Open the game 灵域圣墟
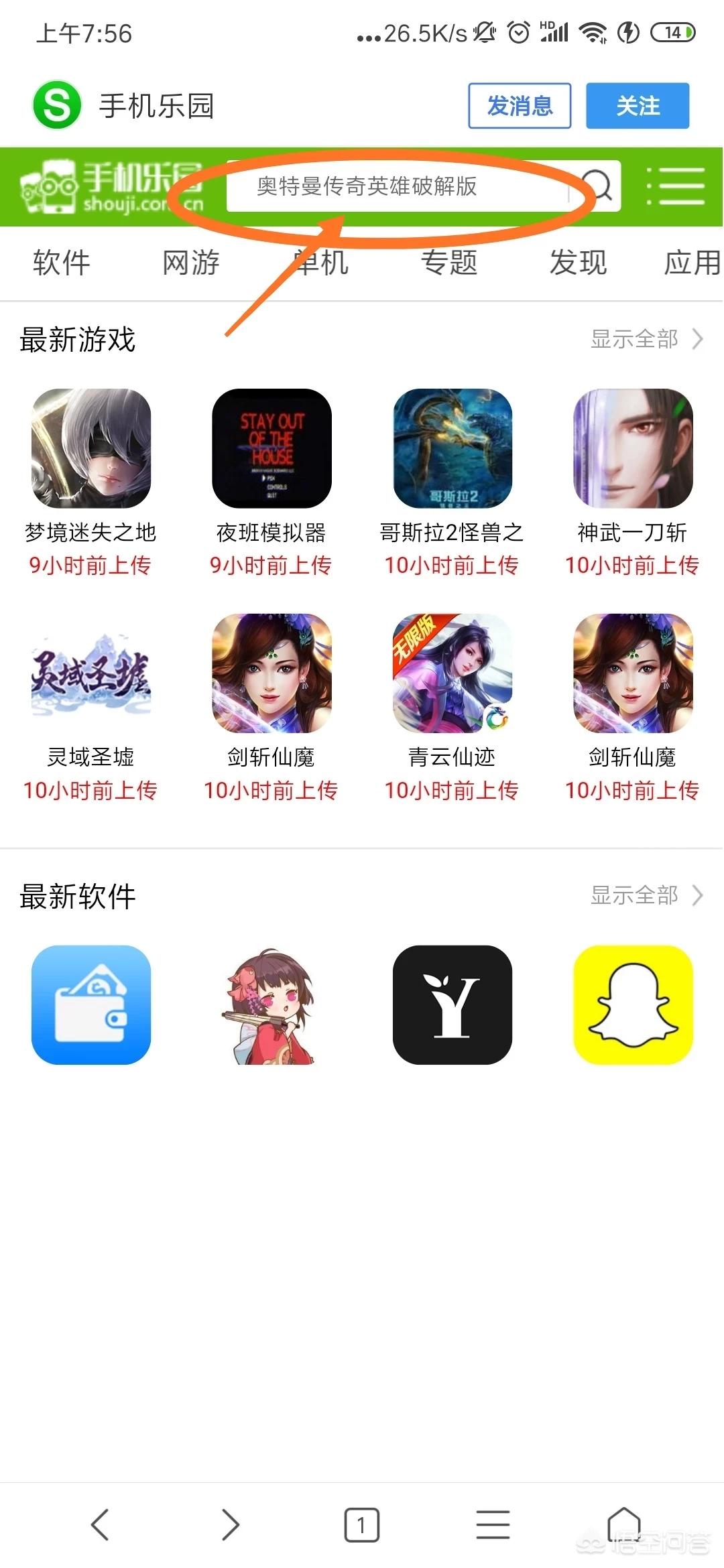 [91, 673]
